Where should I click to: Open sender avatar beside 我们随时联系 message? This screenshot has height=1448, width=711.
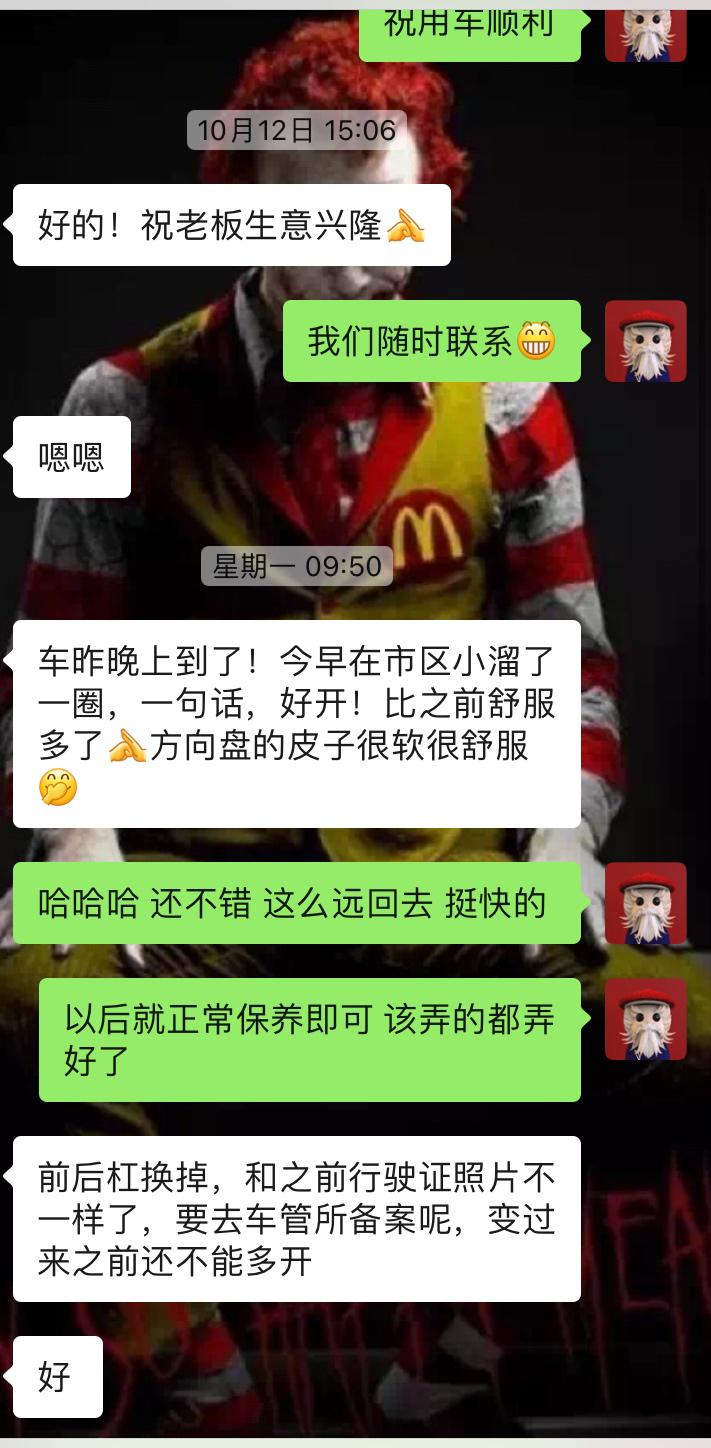tap(645, 341)
